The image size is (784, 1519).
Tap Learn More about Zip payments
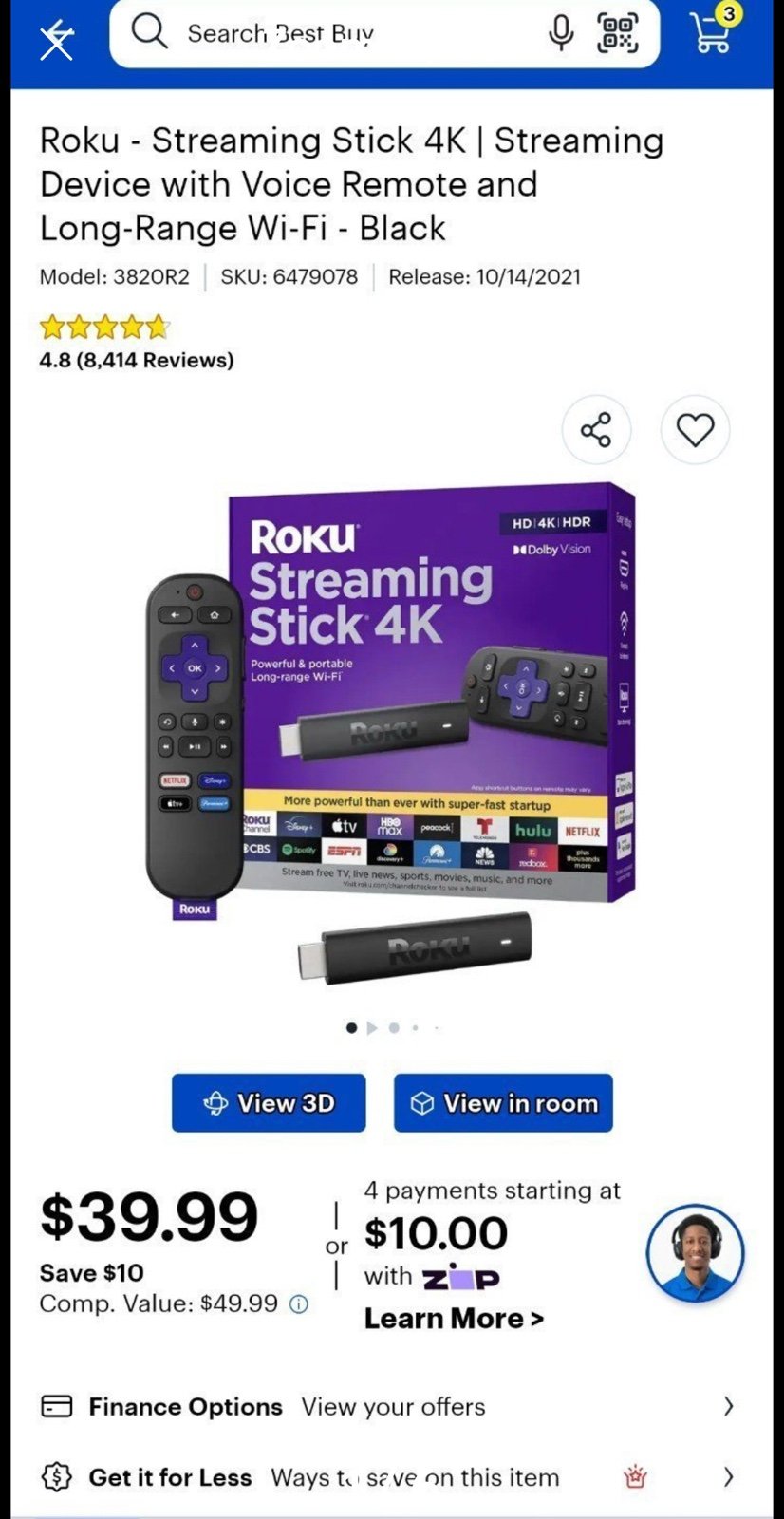454,1319
